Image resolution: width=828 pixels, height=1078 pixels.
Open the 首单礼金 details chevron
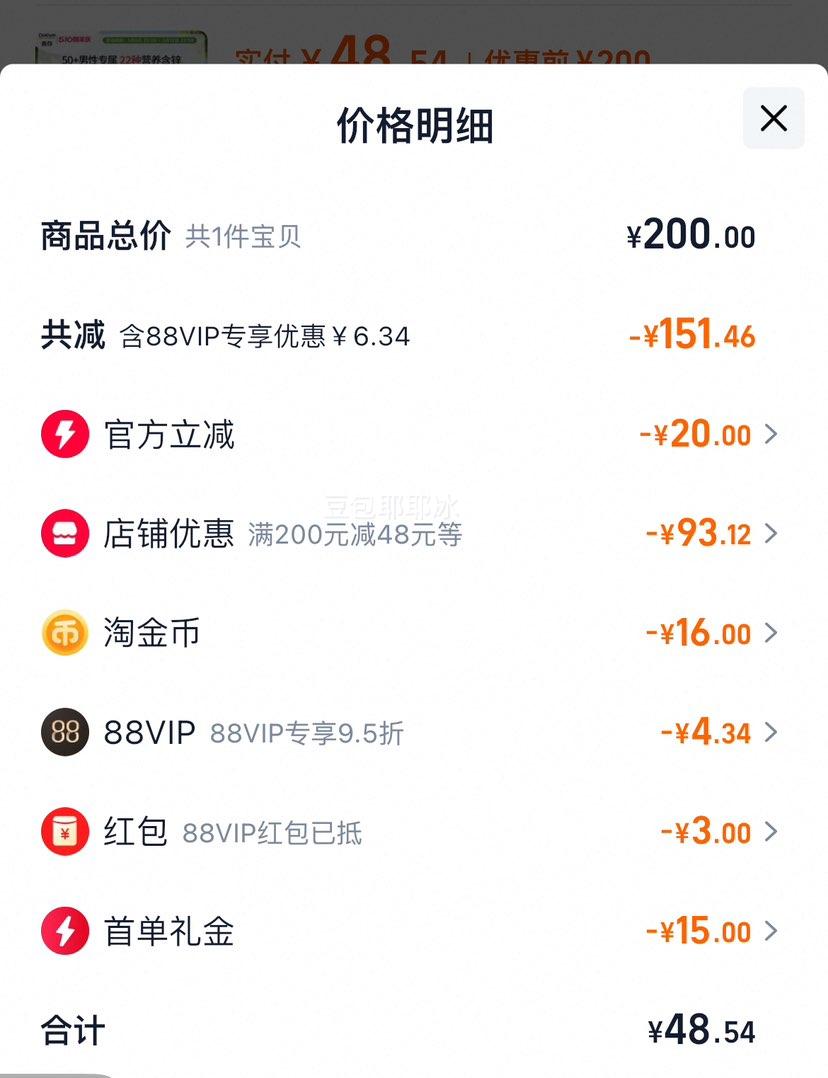[770, 931]
